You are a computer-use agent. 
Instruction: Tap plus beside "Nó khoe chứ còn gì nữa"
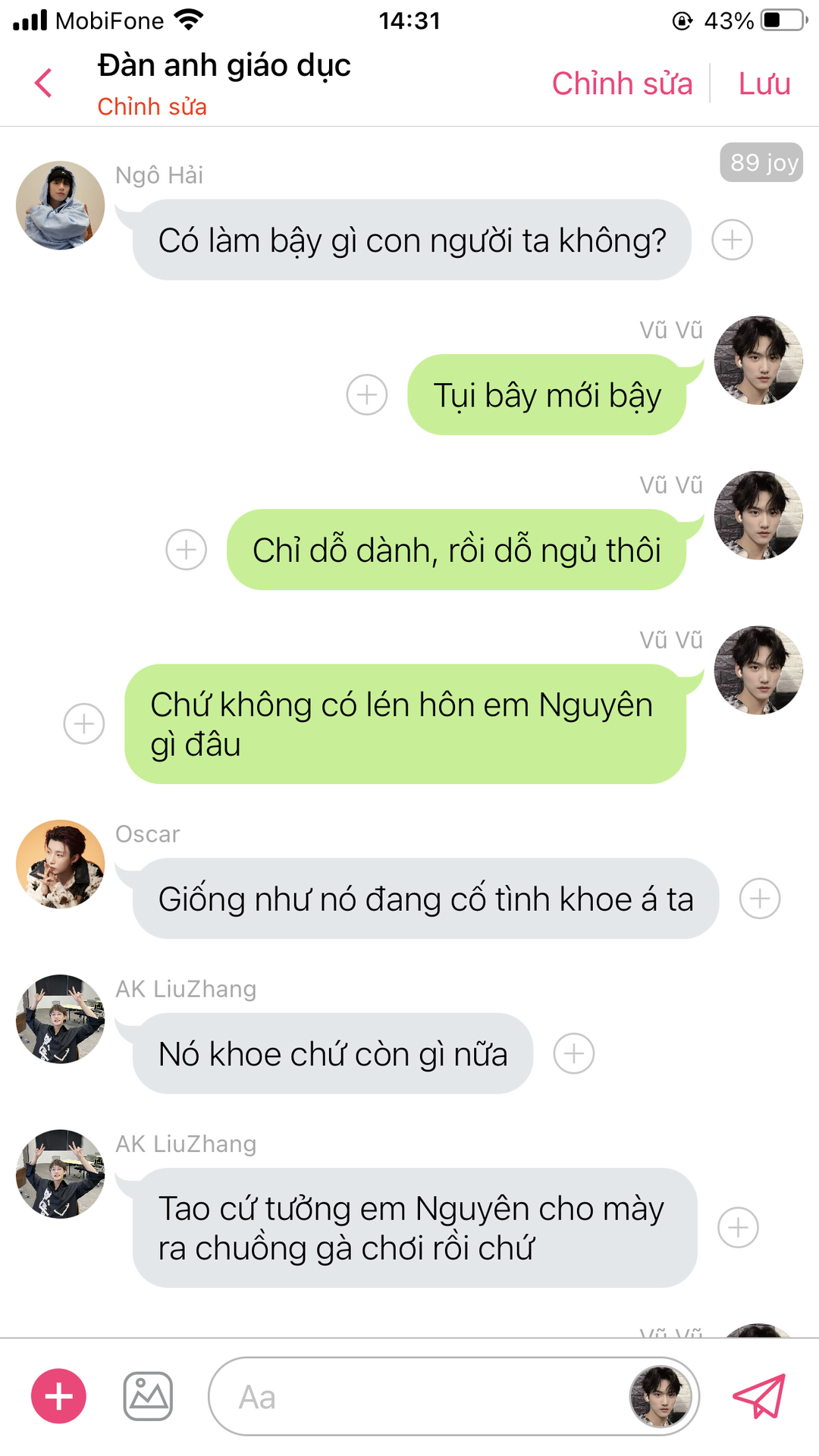pos(574,1054)
